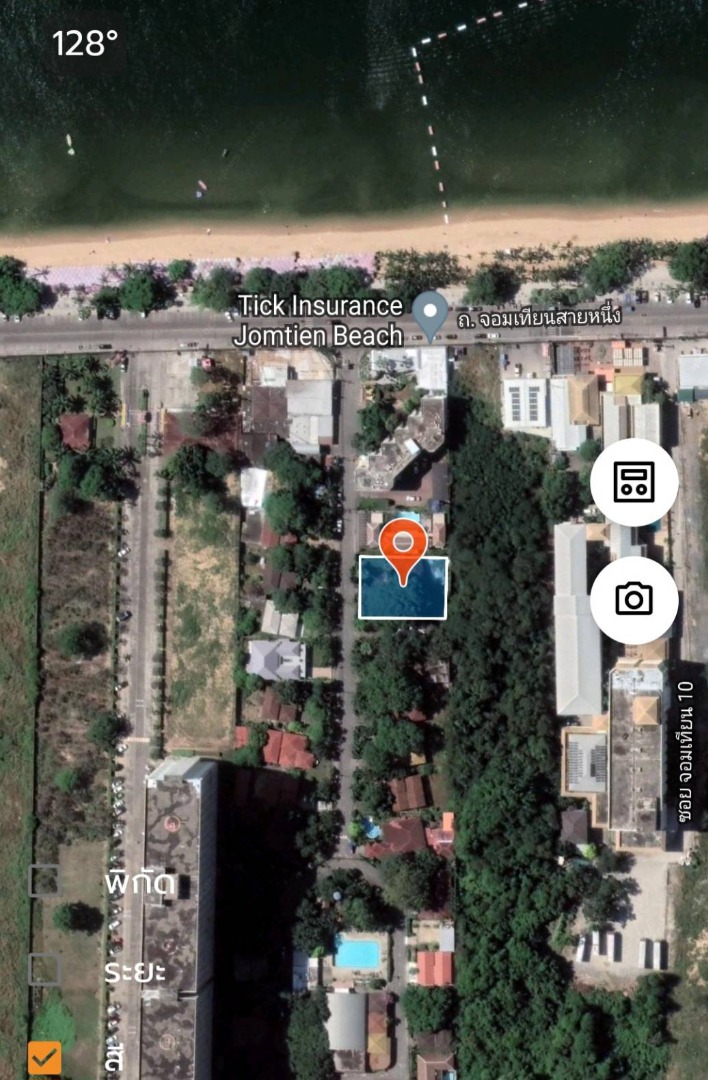Image resolution: width=708 pixels, height=1080 pixels.
Task: Uncheck the orange checked box
Action: tap(45, 1057)
